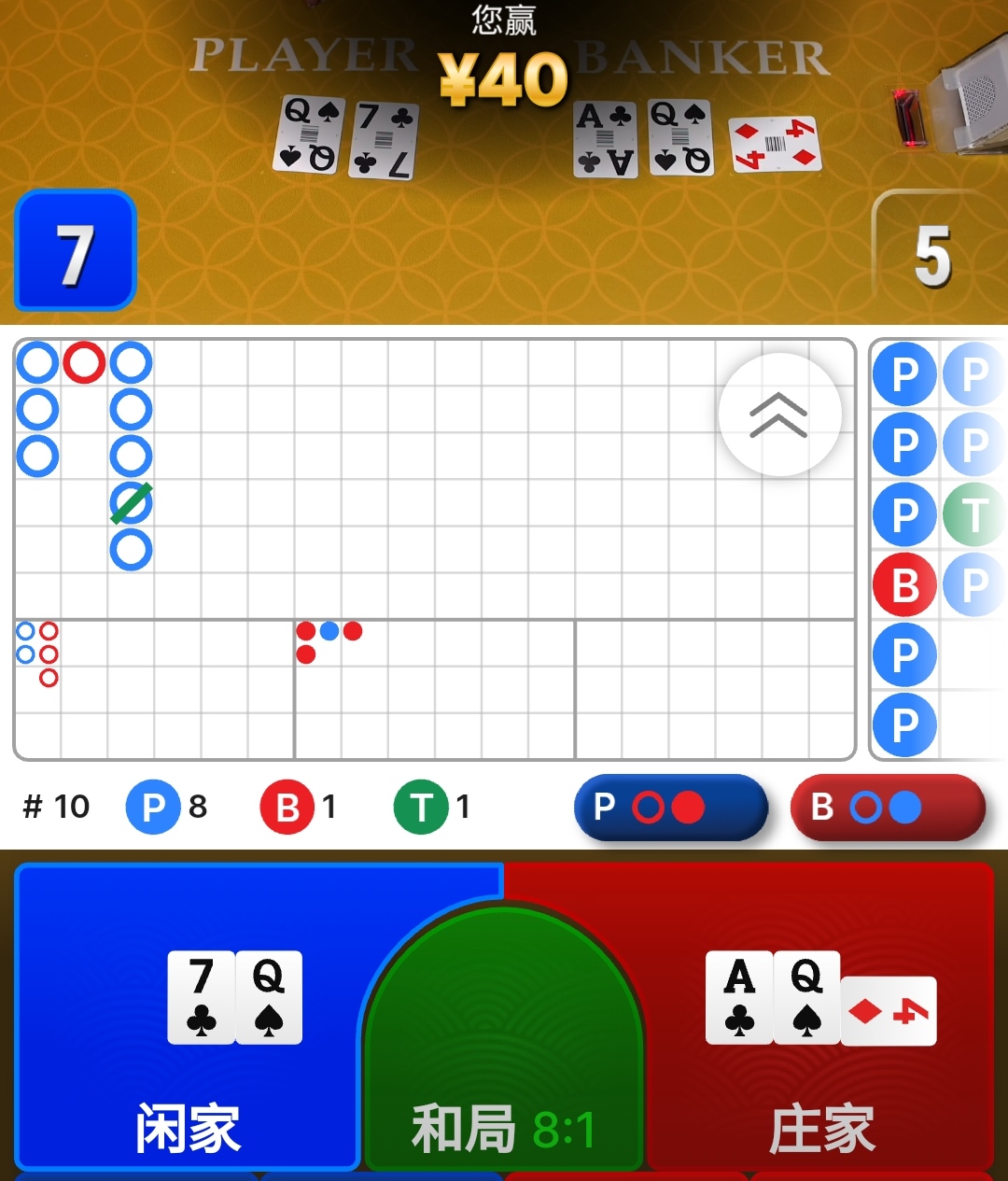
Task: Tap the red B prediction button
Action: tap(887, 808)
